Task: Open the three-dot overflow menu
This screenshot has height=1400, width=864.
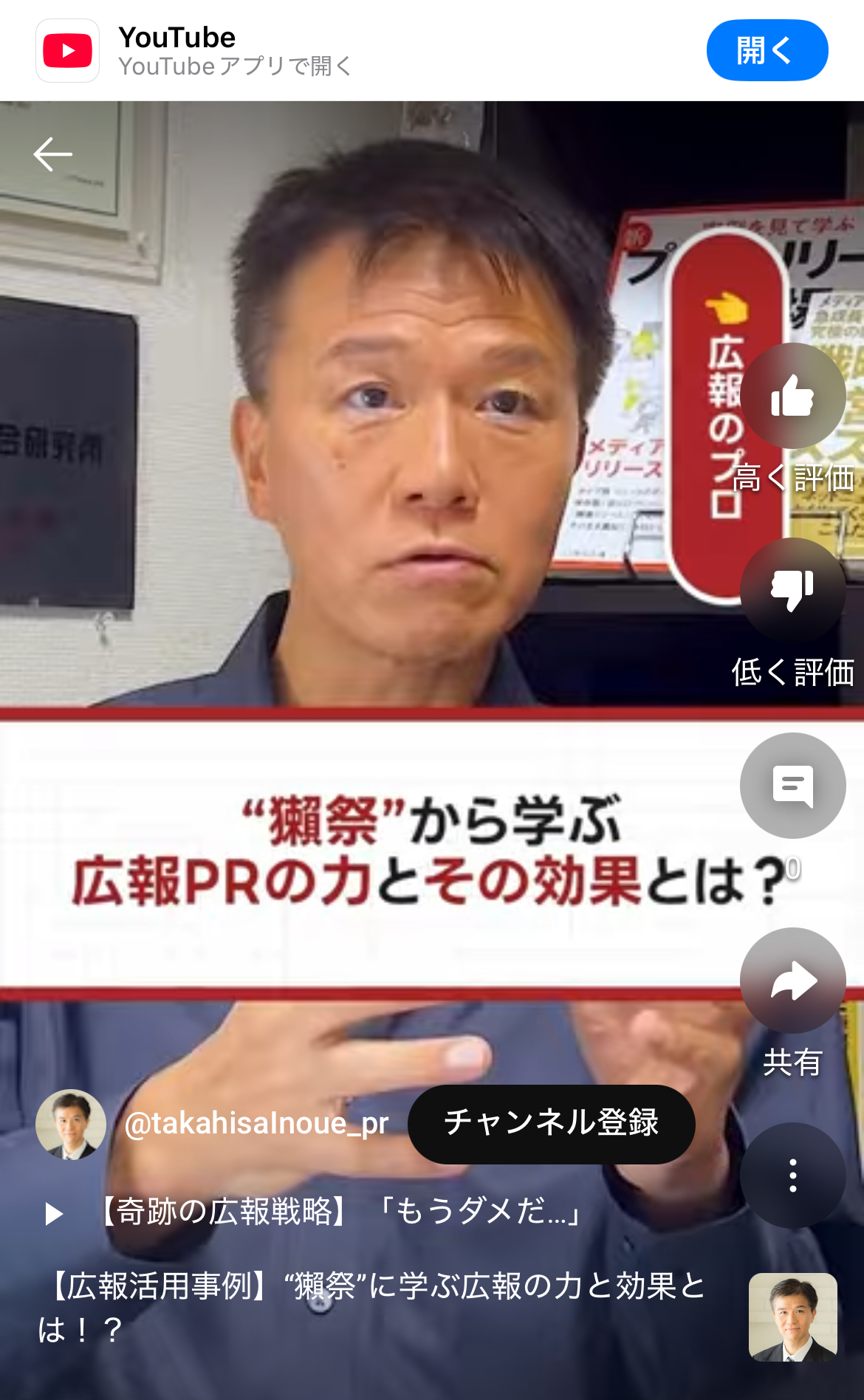Action: coord(792,1175)
